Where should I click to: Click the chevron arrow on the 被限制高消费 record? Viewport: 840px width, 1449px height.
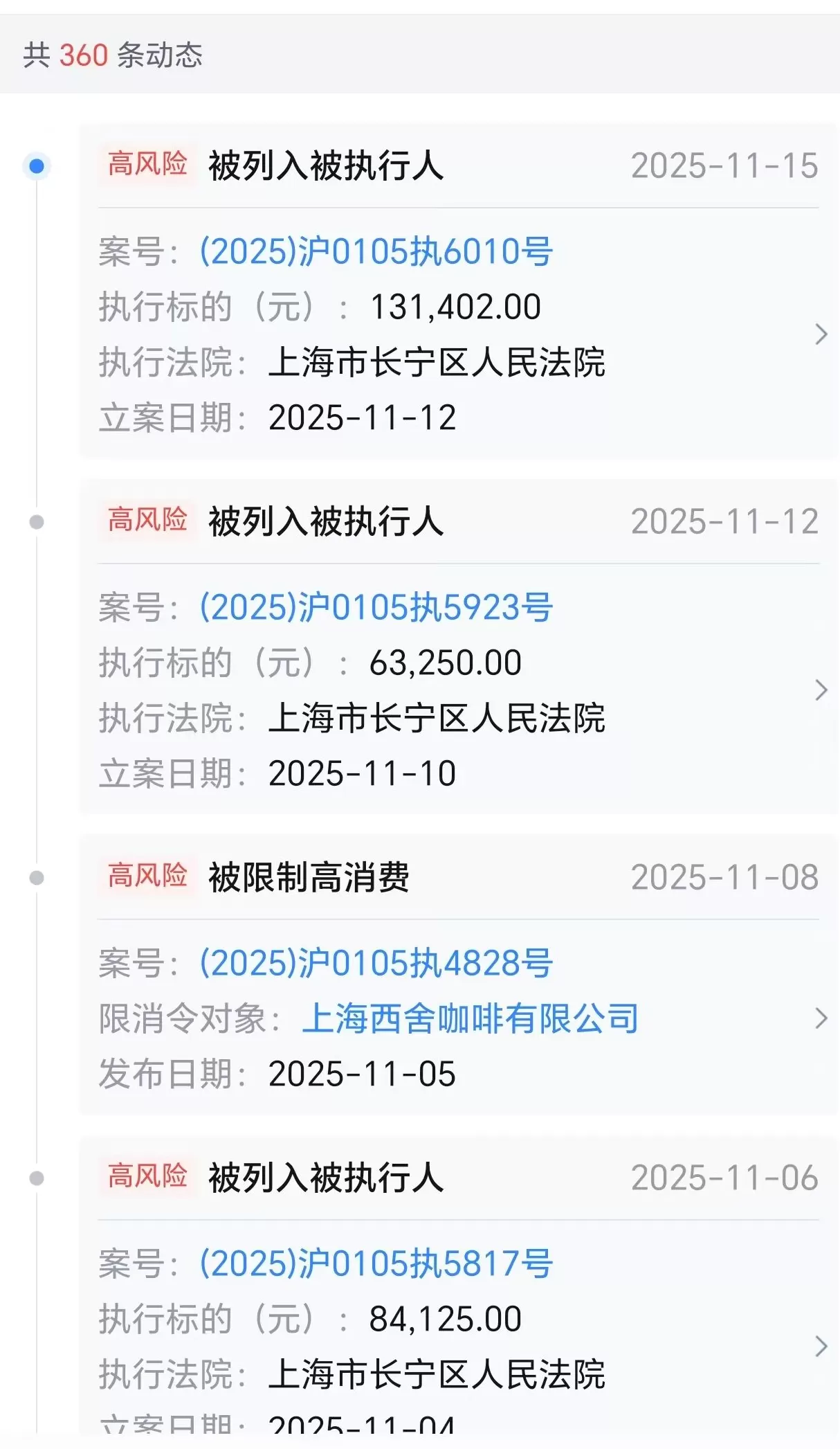coord(822,1018)
